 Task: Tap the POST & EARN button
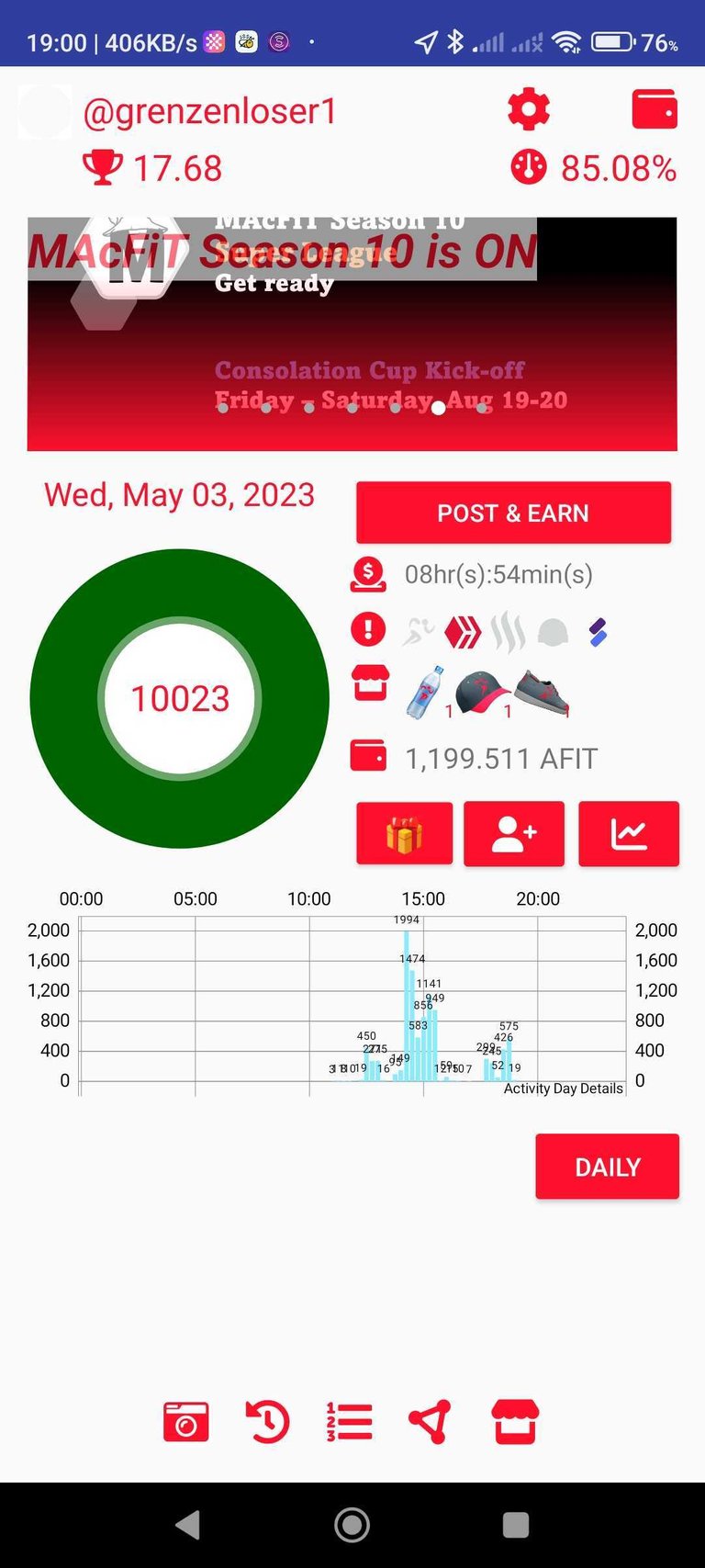(x=513, y=513)
